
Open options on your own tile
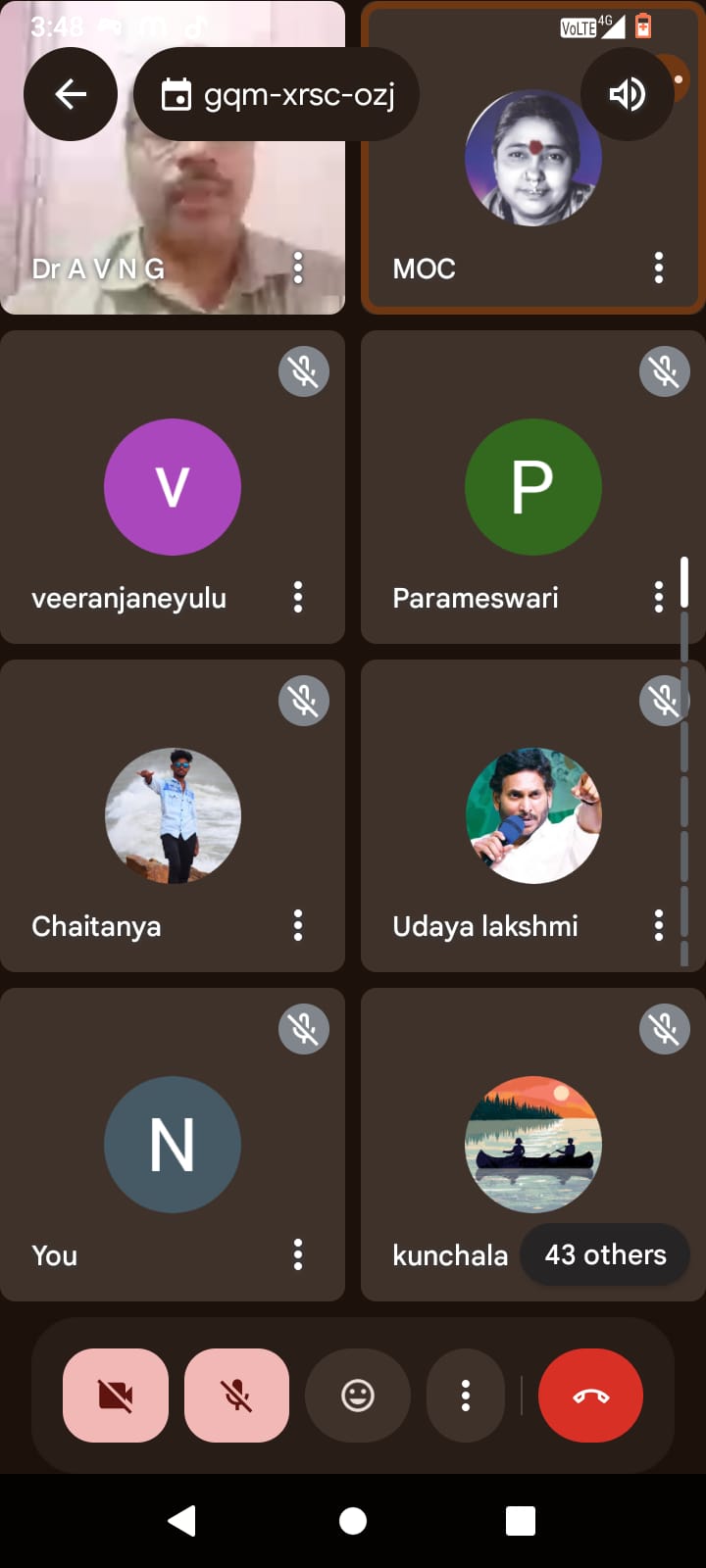pos(298,1254)
